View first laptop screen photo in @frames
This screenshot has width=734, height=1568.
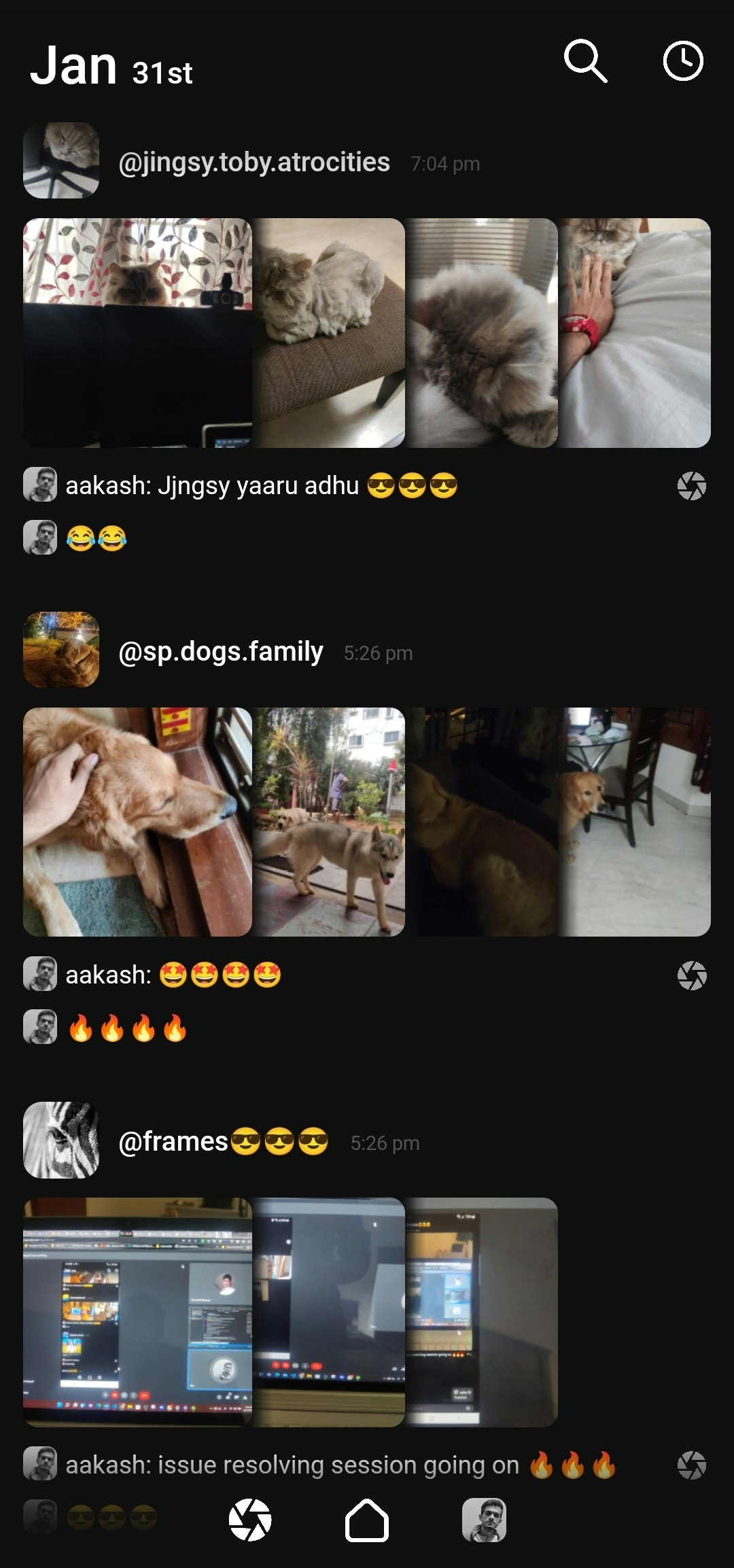(x=137, y=1312)
